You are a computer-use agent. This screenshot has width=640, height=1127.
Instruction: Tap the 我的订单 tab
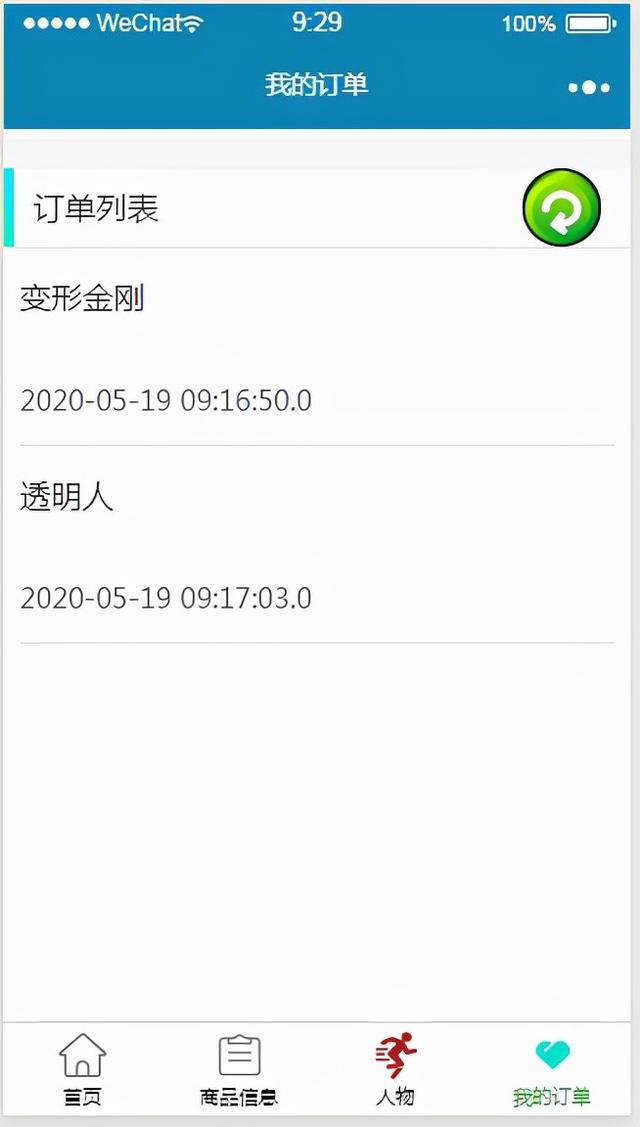click(x=552, y=1070)
